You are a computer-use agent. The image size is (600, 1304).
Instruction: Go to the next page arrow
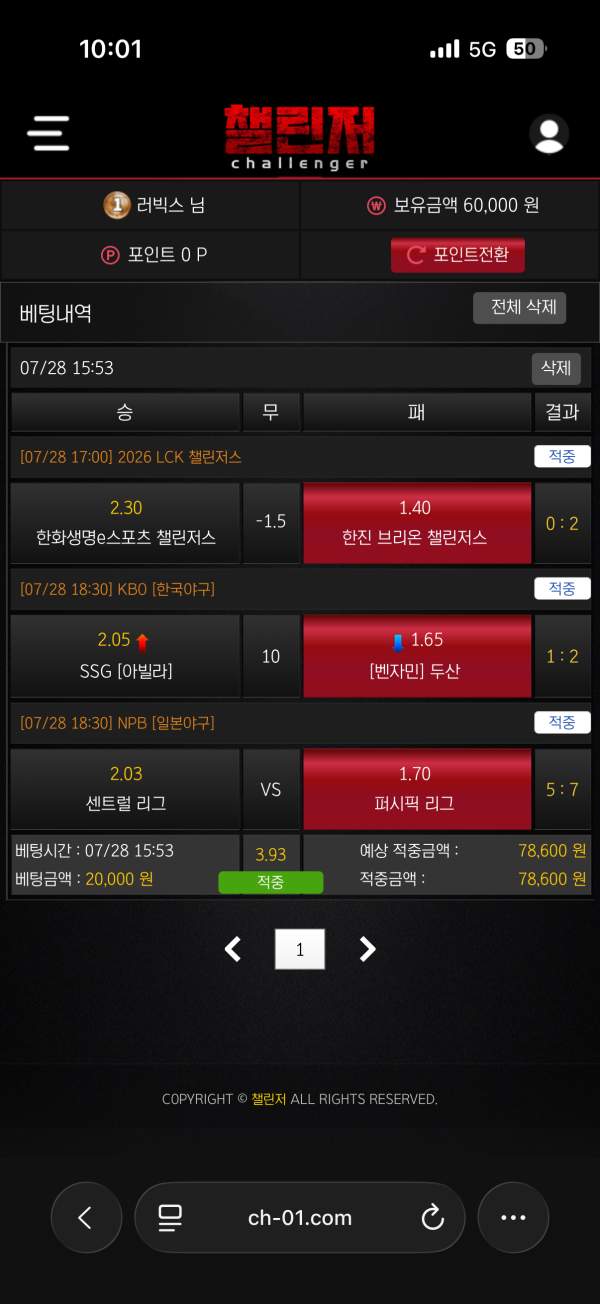point(367,949)
